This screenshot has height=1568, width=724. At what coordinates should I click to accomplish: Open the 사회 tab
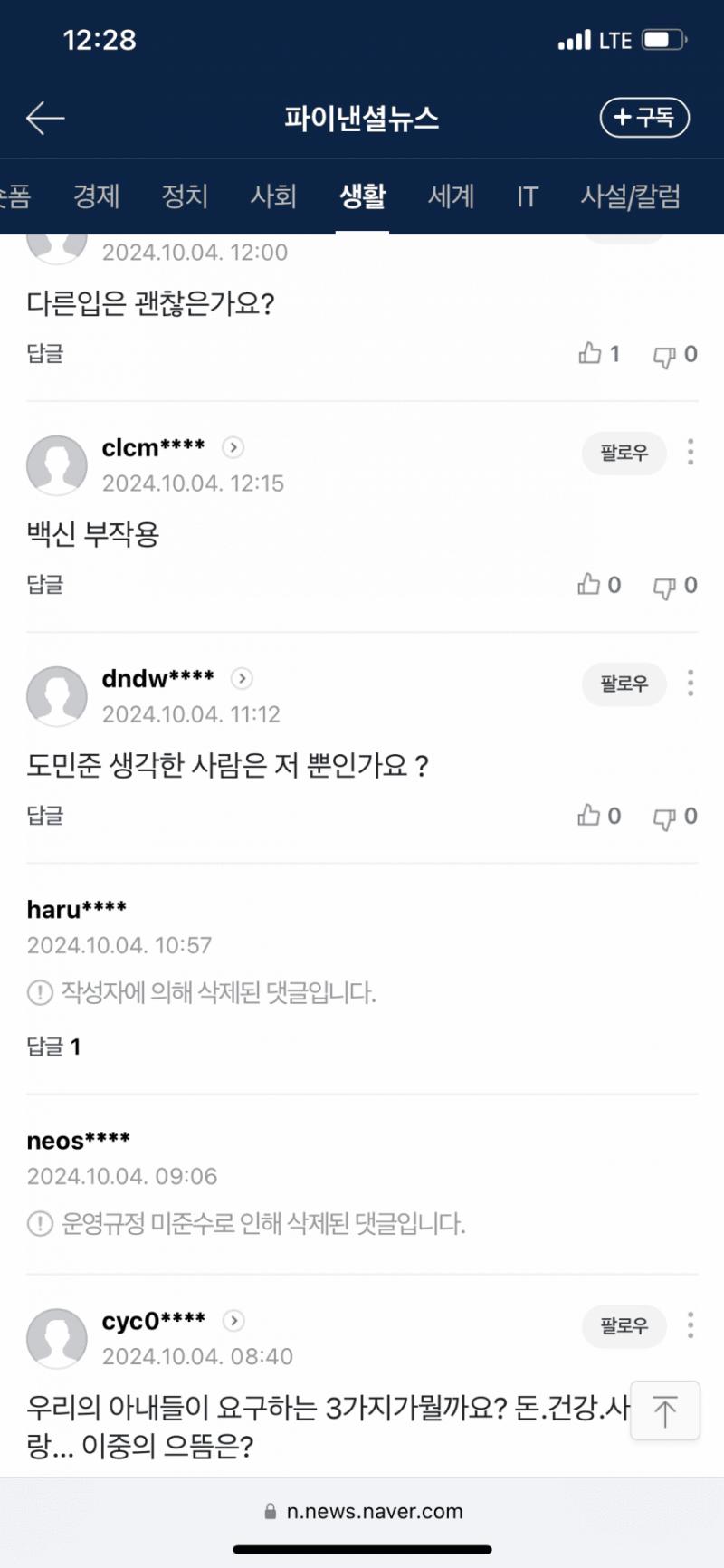pos(273,196)
